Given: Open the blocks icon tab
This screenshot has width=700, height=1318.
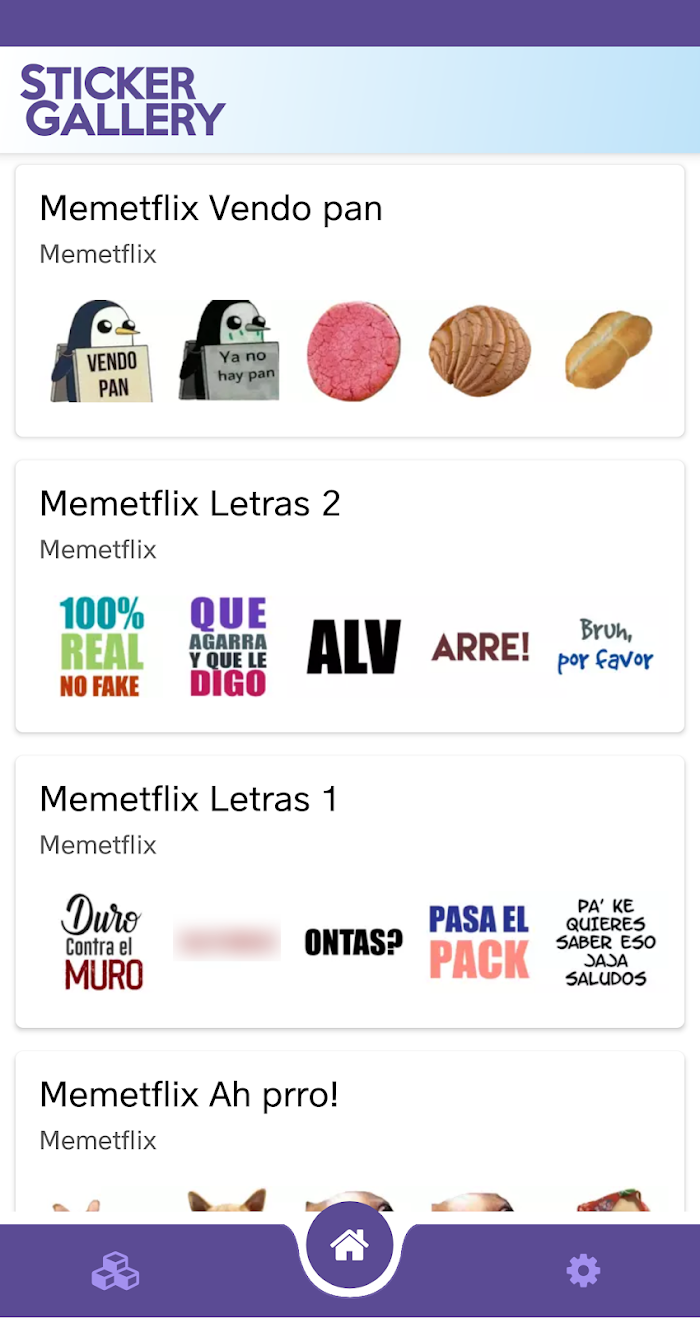Looking at the screenshot, I should pos(116,1271).
